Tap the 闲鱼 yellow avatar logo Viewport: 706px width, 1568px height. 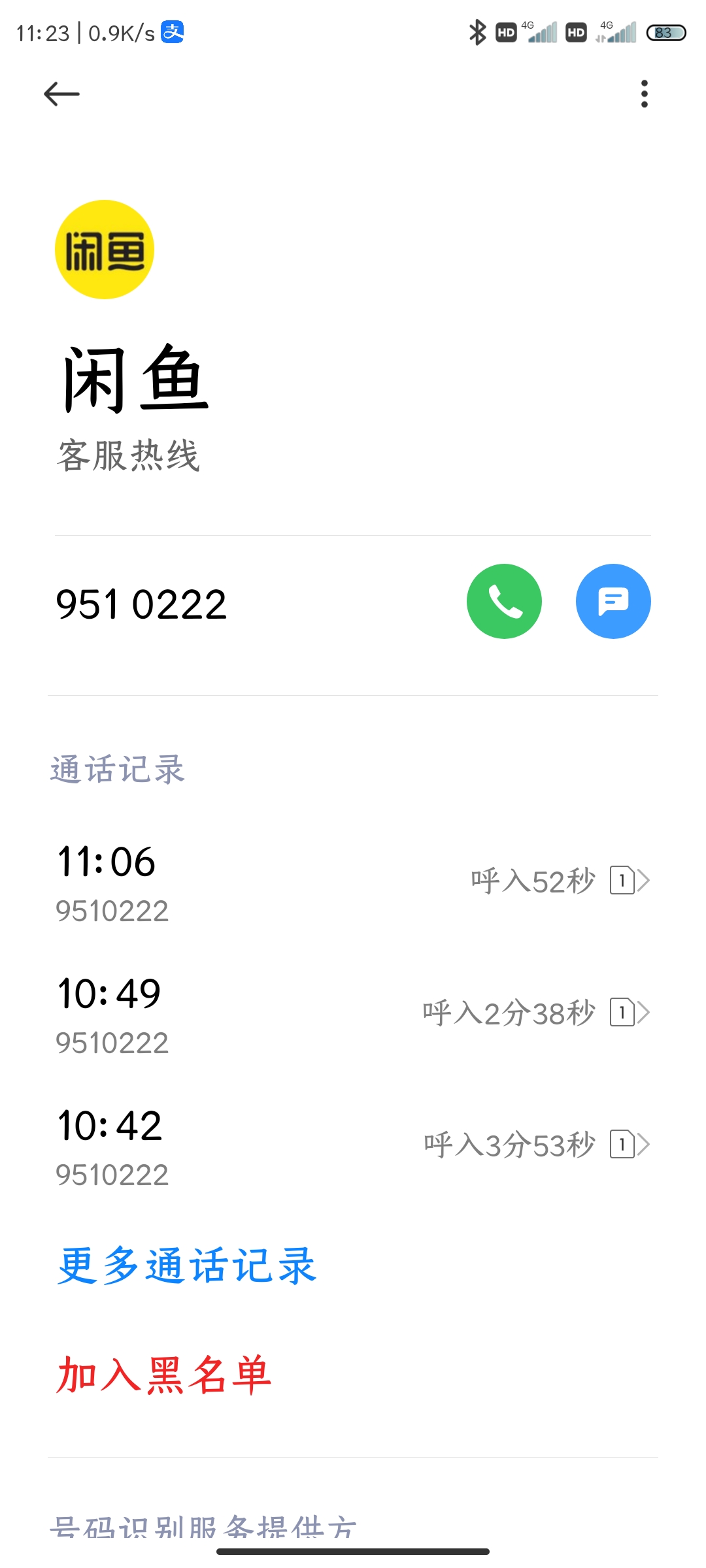tap(107, 247)
